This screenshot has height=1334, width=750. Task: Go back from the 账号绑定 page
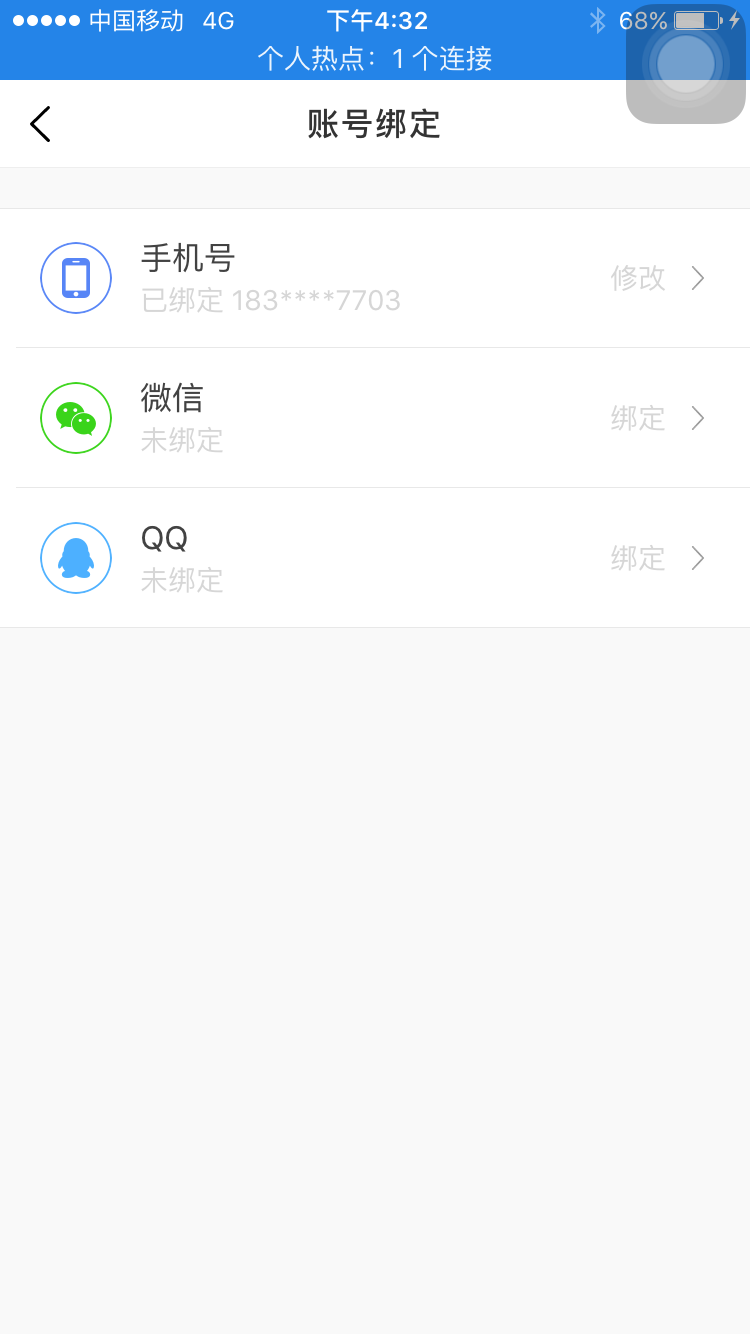click(40, 124)
